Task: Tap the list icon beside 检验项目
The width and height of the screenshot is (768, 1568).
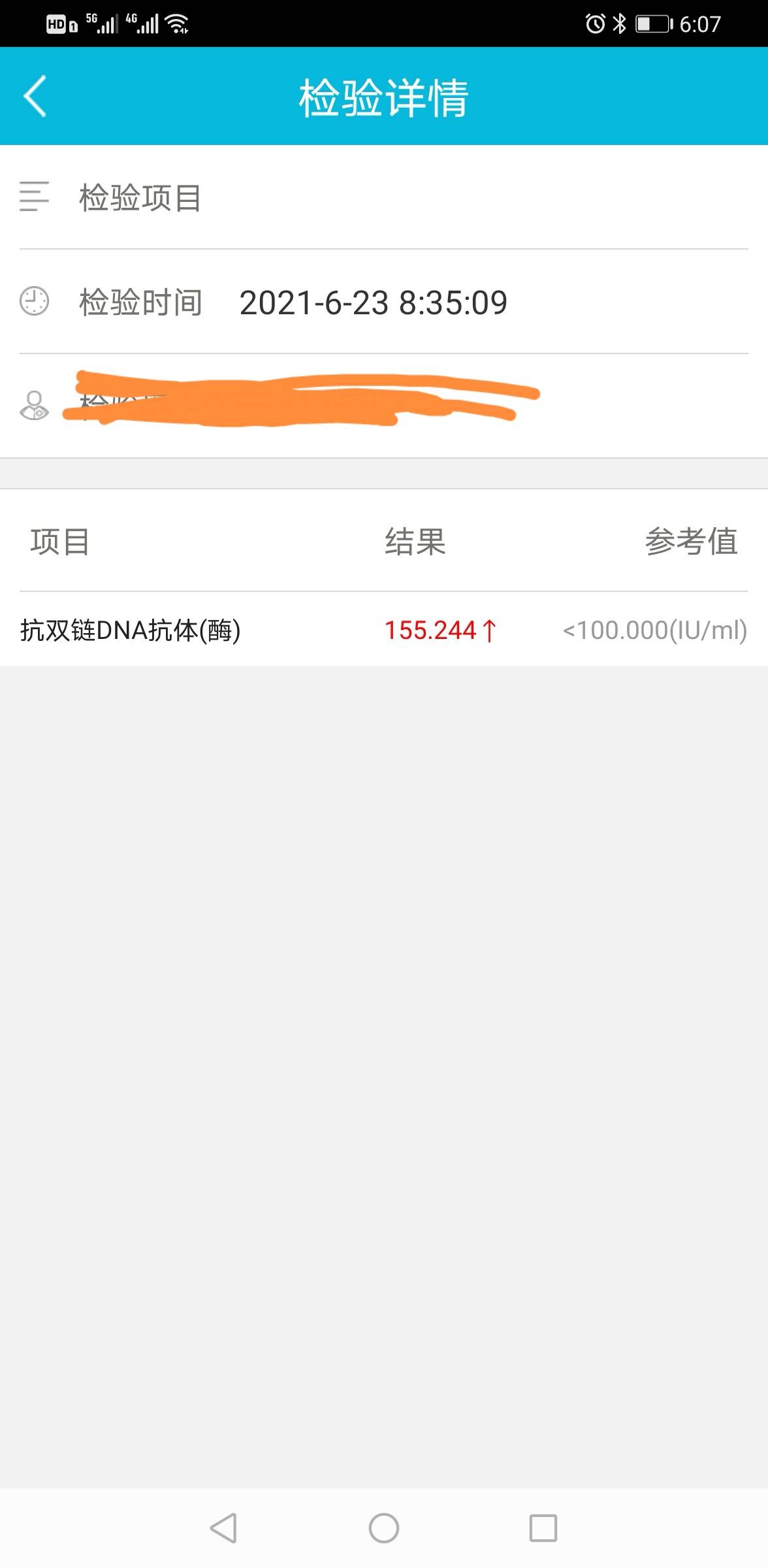Action: [34, 197]
